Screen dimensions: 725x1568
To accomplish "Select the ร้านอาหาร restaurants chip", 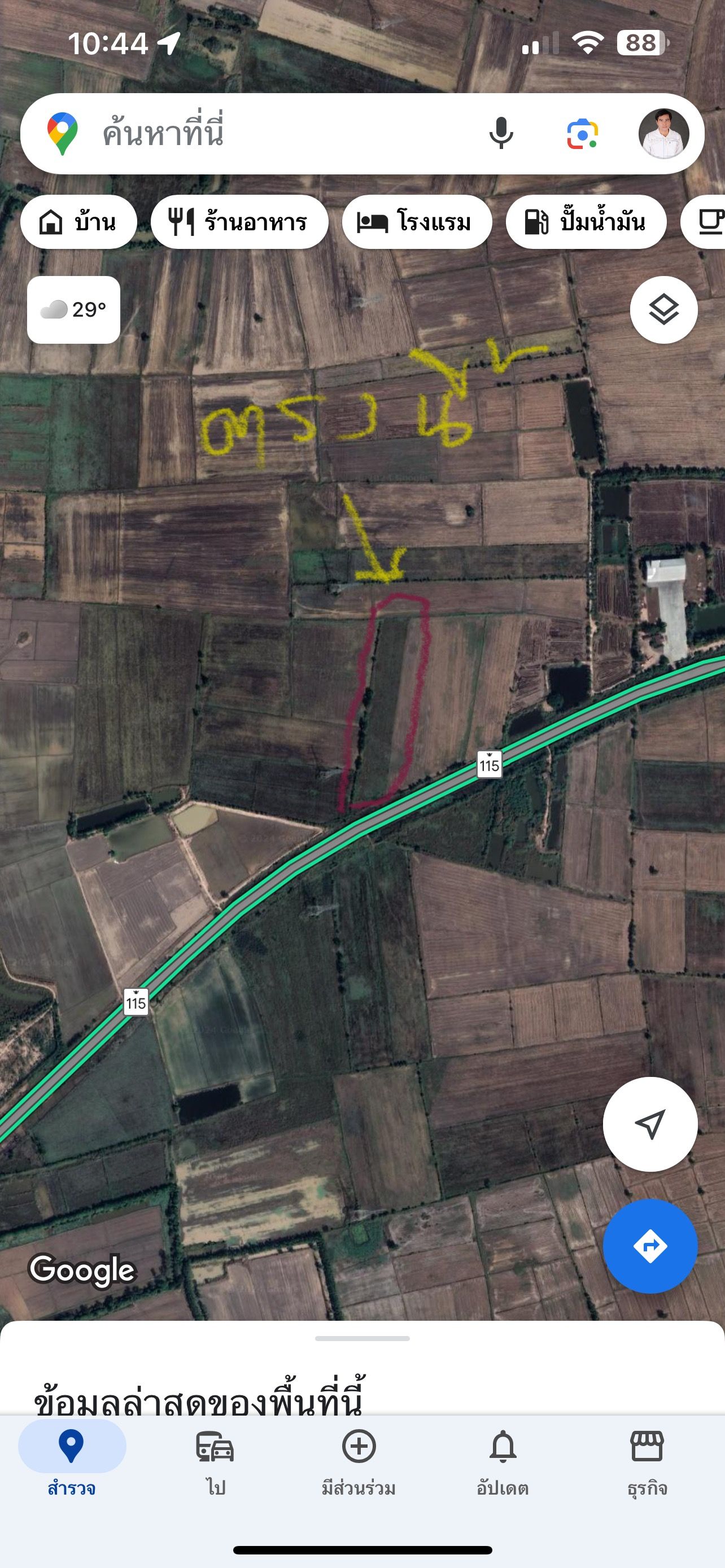I will pyautogui.click(x=239, y=222).
